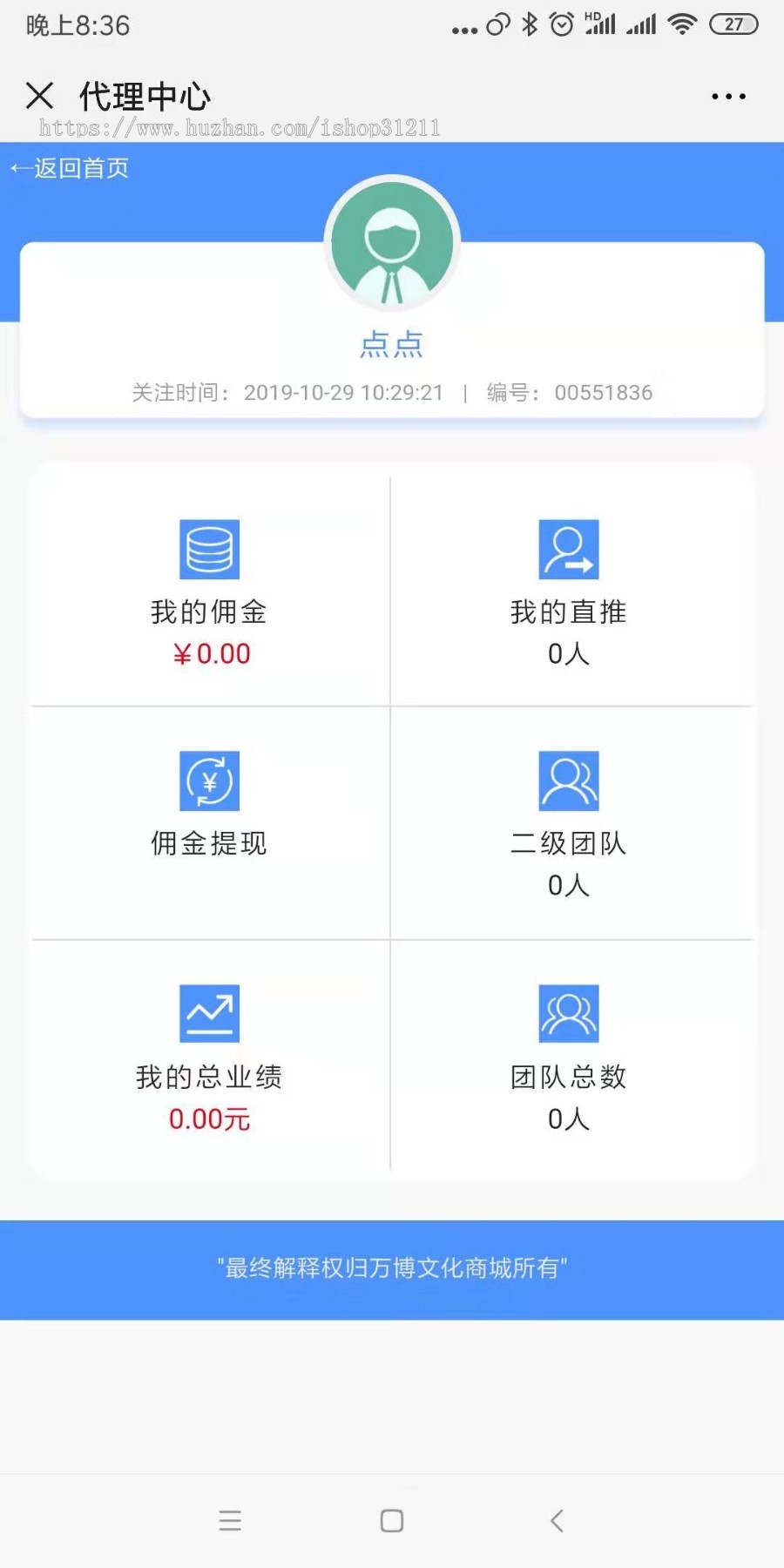784x1568 pixels.
Task: Open the 我的佣金 coins icon
Action: (209, 548)
